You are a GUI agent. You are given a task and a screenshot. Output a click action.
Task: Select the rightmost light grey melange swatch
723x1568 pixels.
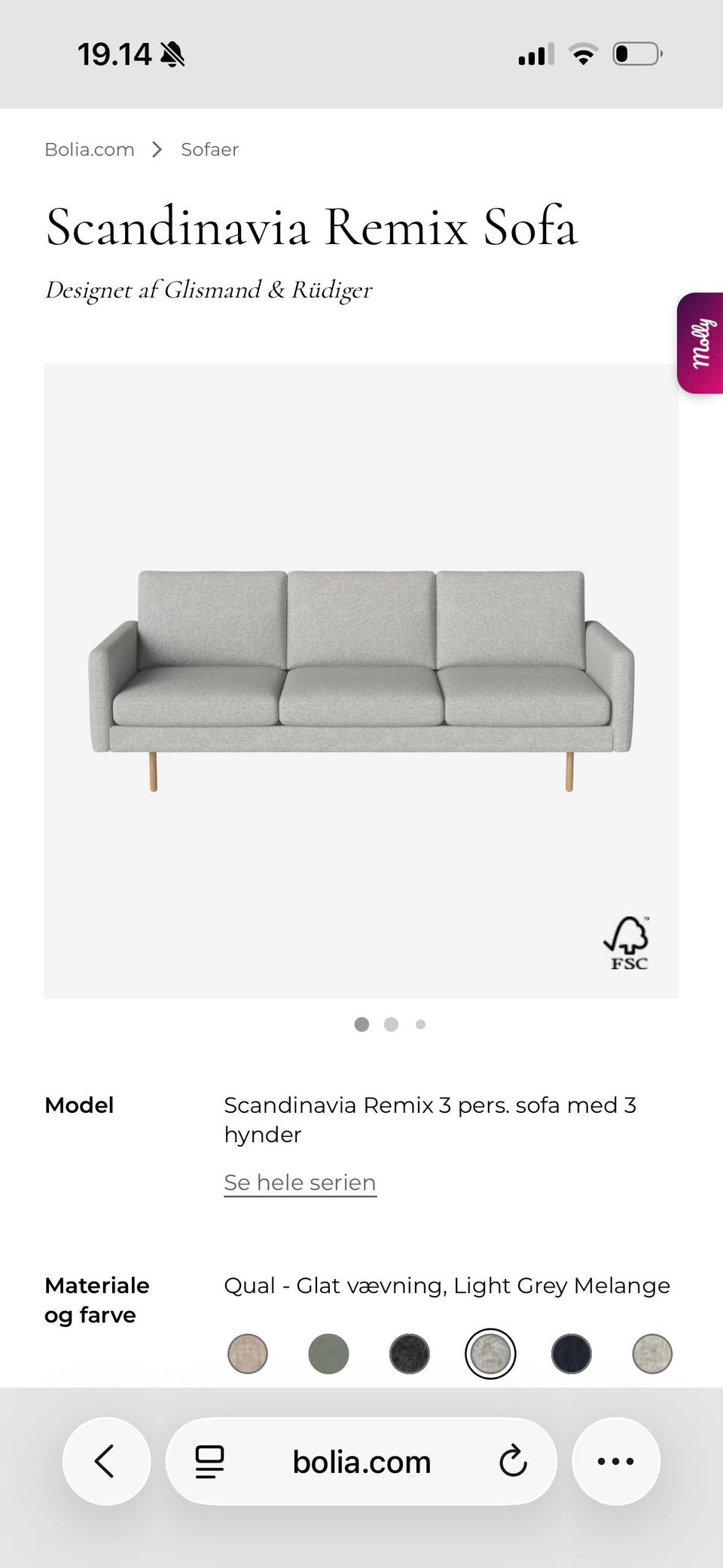[x=651, y=1353]
